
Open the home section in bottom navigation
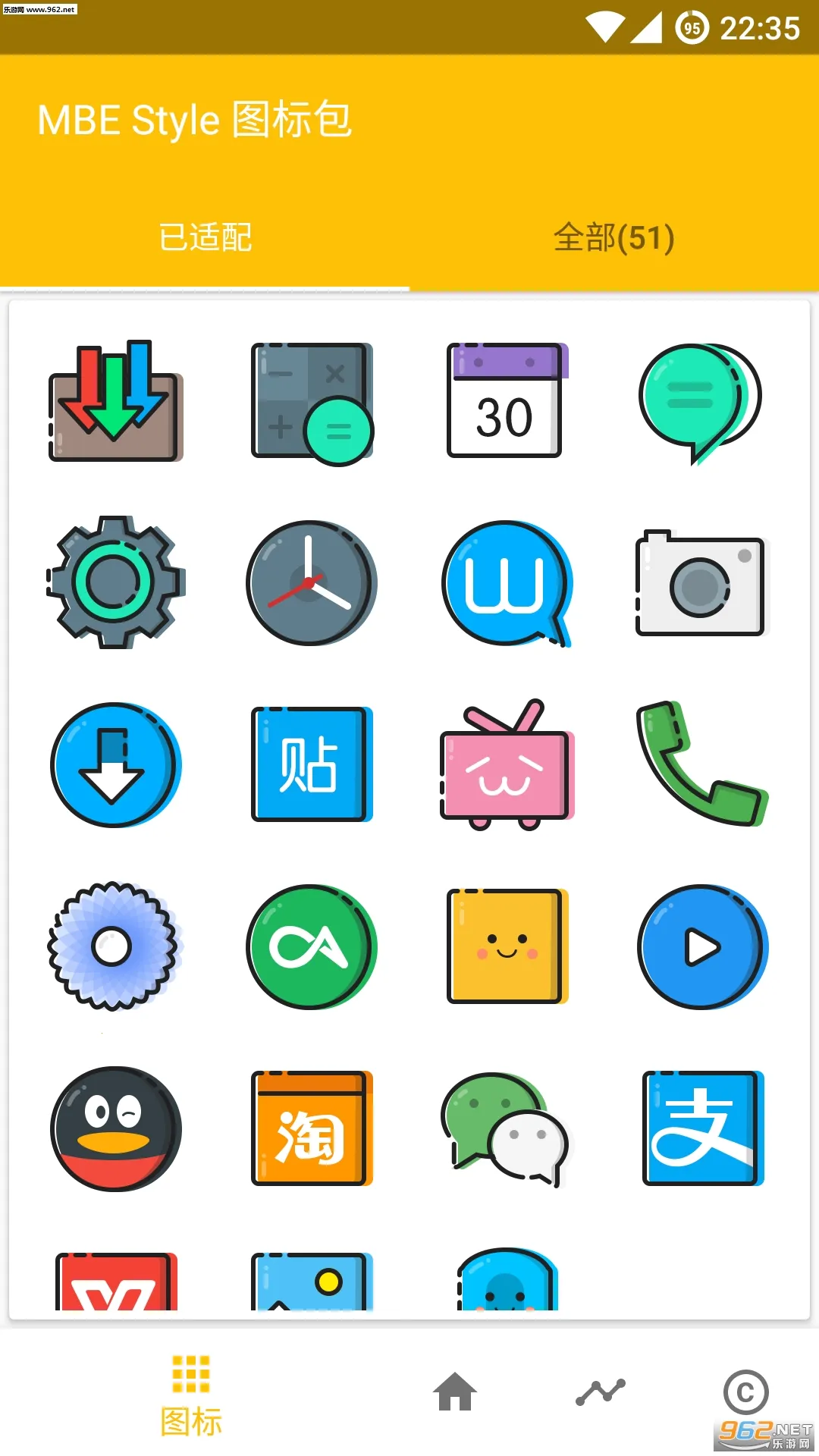point(455,1390)
